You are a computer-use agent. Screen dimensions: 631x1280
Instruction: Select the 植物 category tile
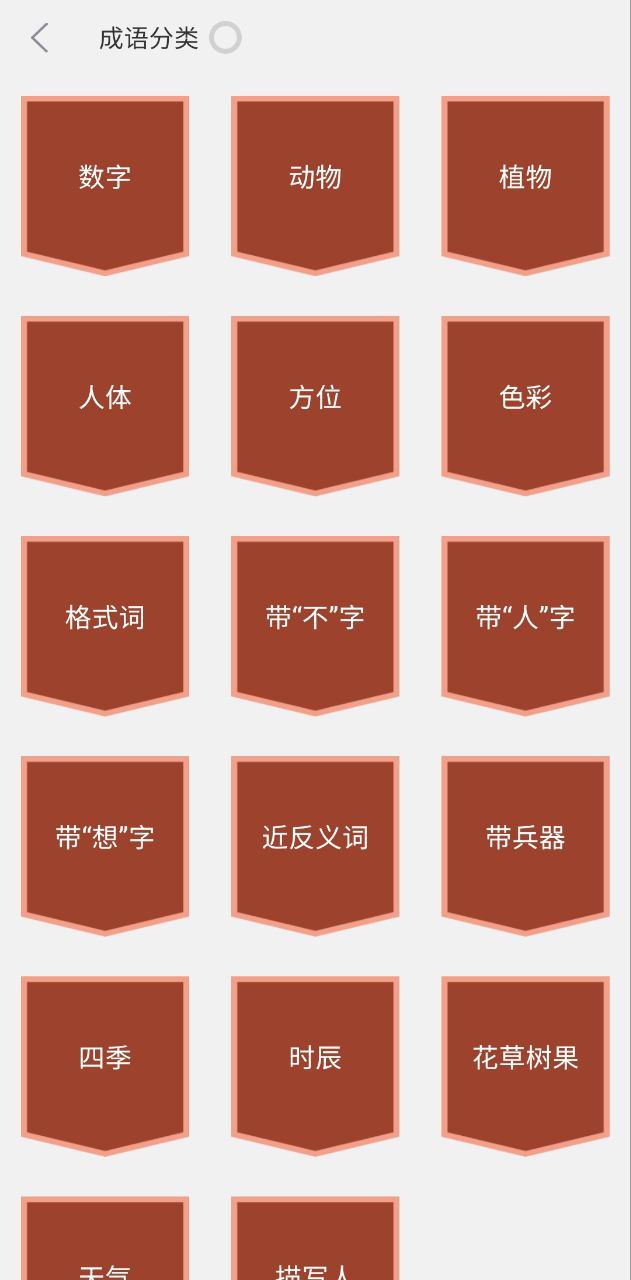525,178
